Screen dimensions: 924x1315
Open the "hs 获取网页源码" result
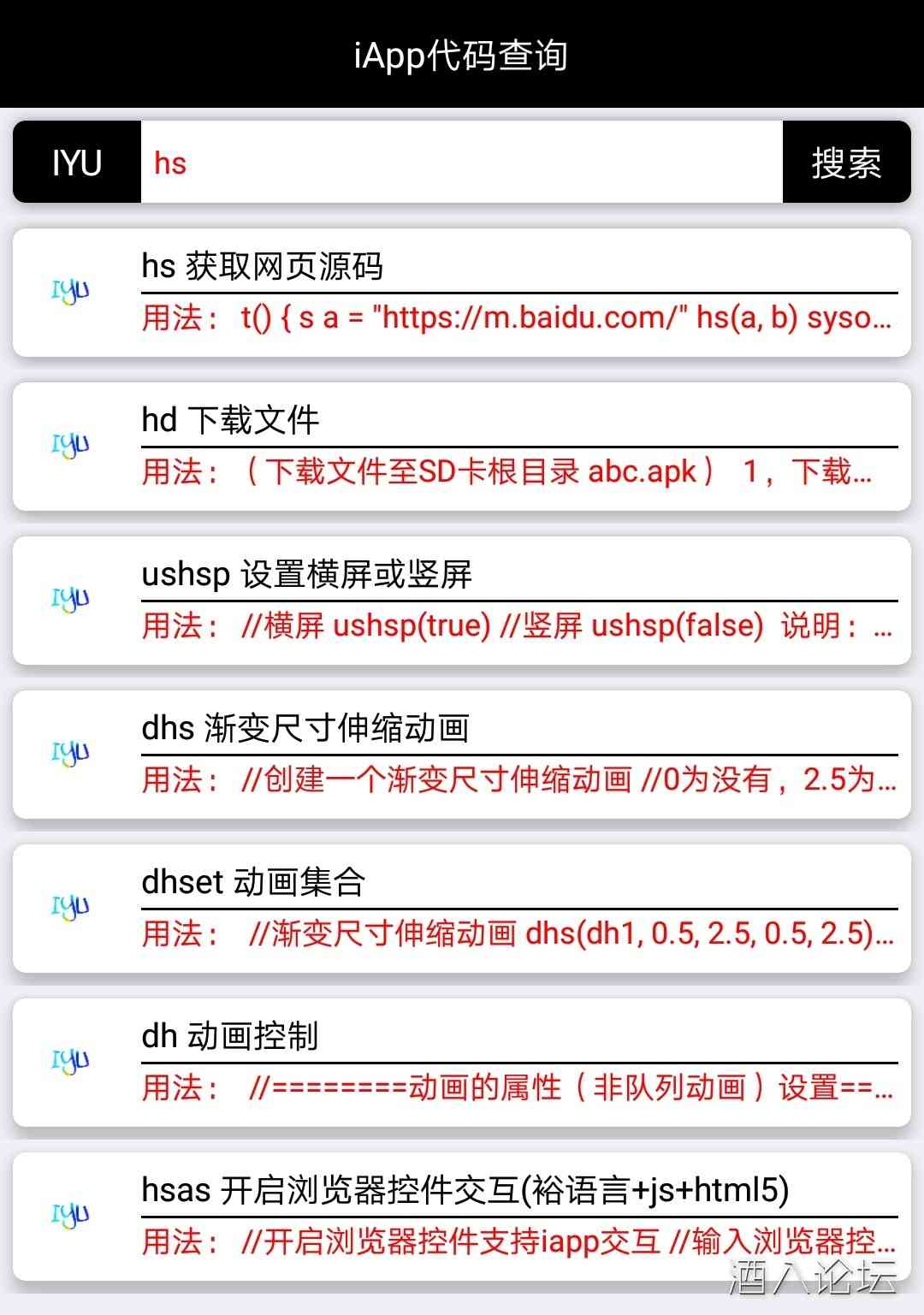click(x=462, y=293)
